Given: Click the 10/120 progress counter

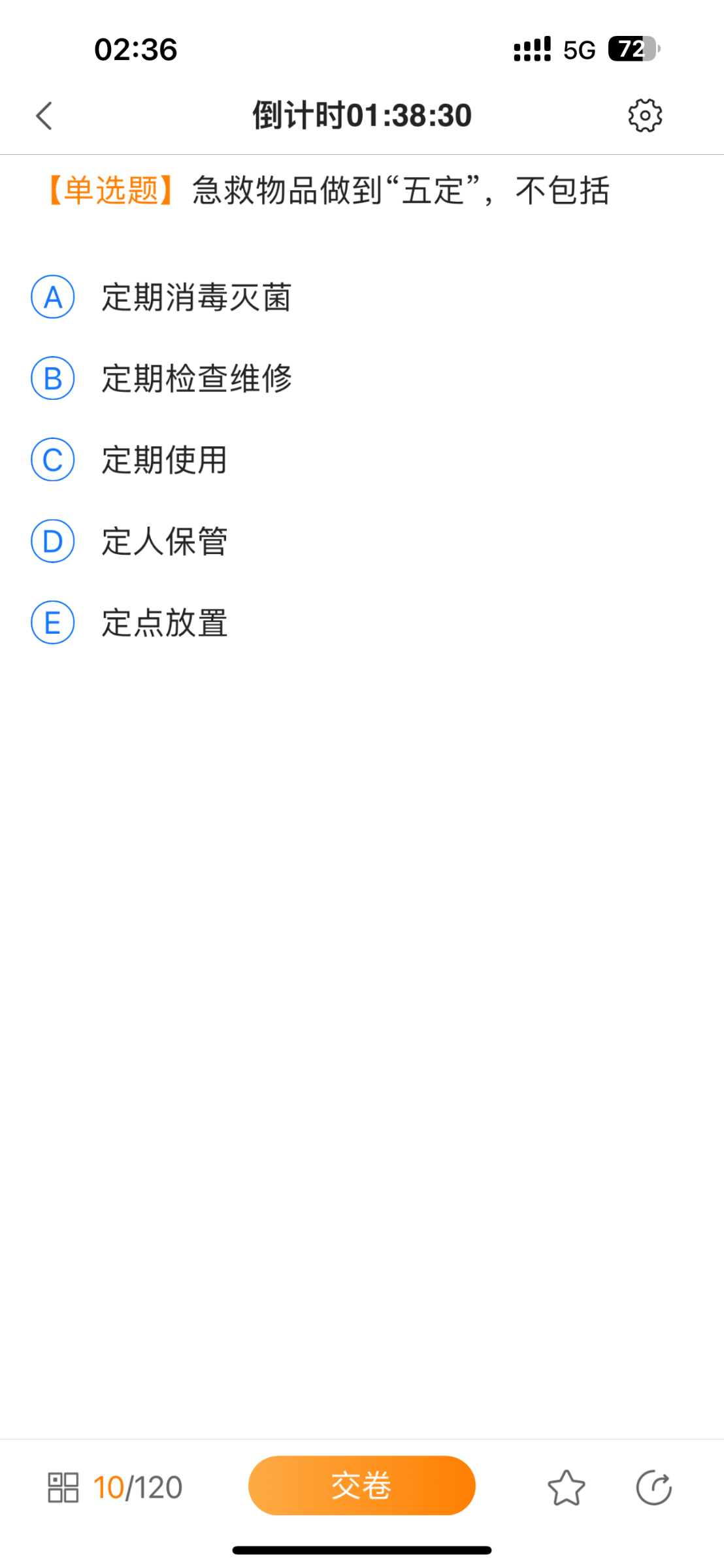Looking at the screenshot, I should tap(137, 1486).
